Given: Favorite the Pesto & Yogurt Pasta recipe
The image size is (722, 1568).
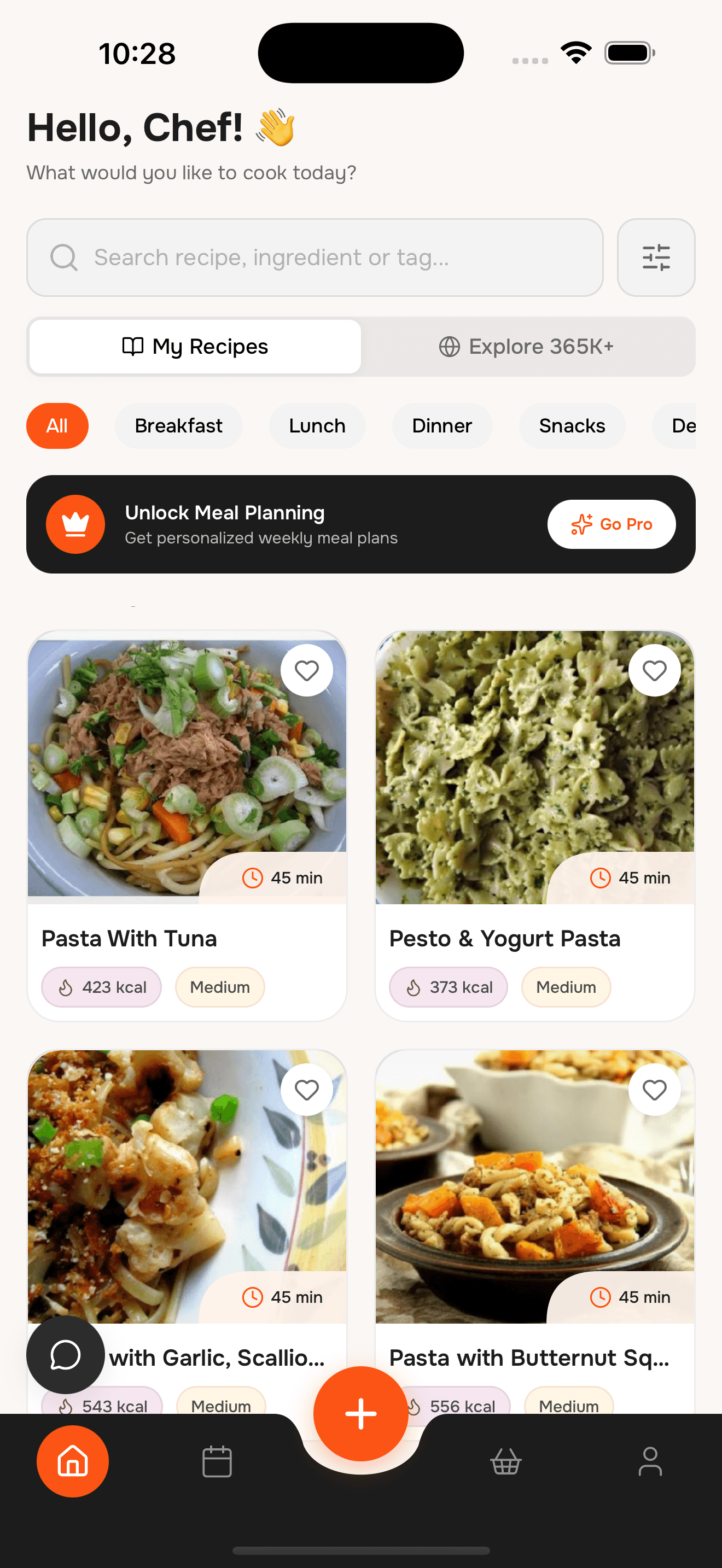Looking at the screenshot, I should pyautogui.click(x=654, y=670).
